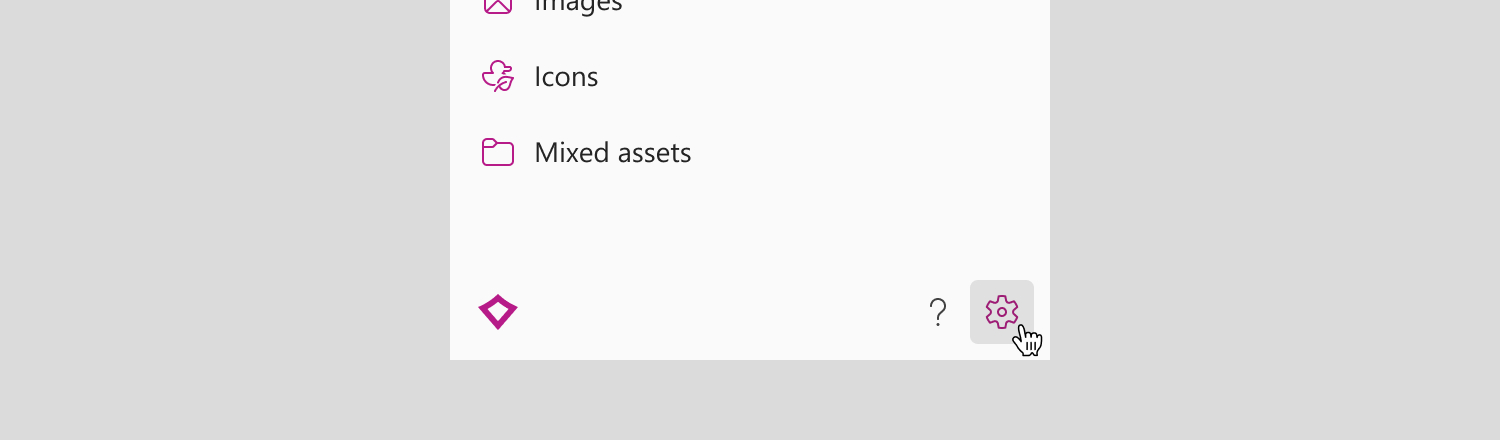Open the Mixed assets folder
This screenshot has width=1500, height=440.
pyautogui.click(x=611, y=153)
